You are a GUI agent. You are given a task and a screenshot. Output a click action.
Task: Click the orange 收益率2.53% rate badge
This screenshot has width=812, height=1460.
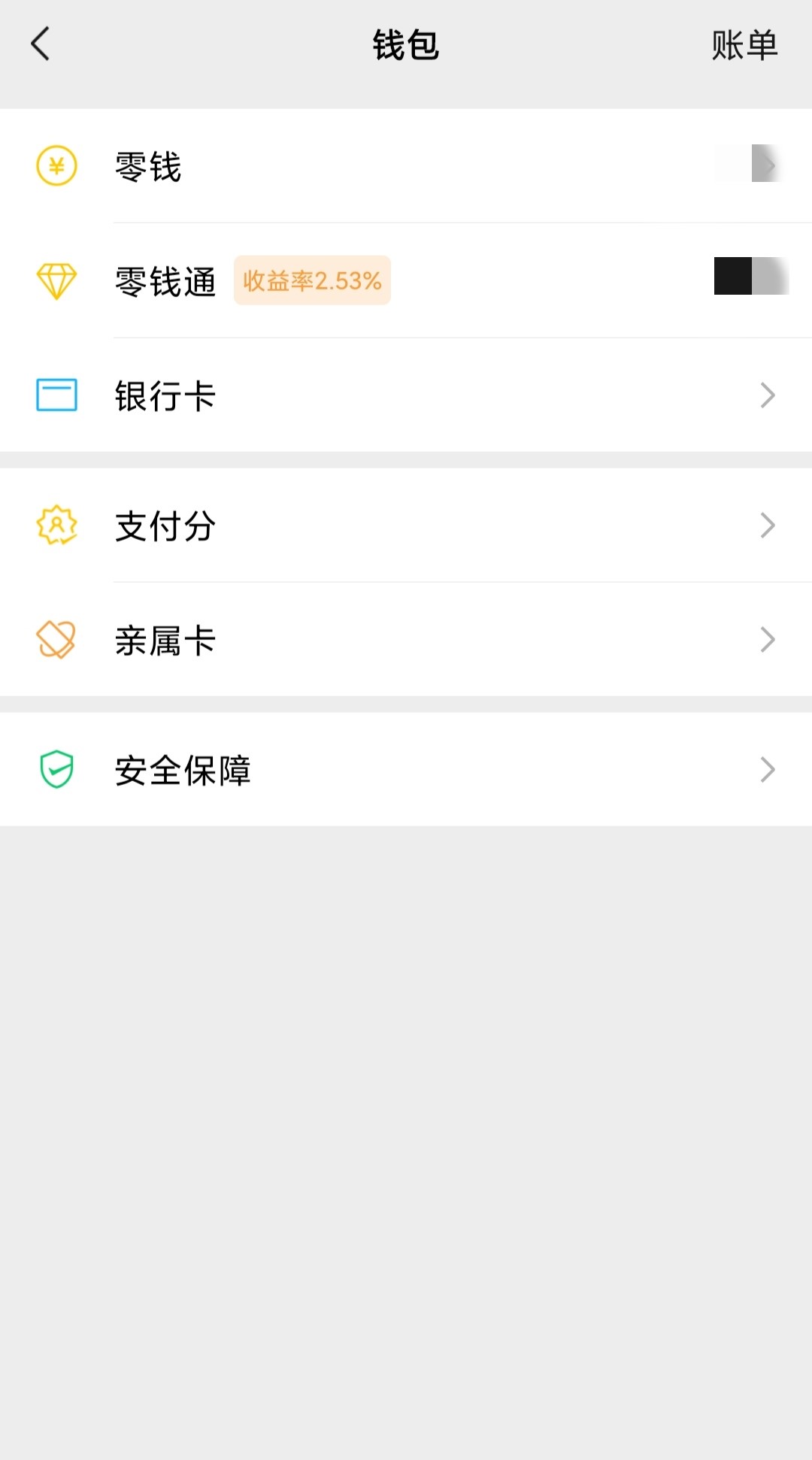point(312,280)
